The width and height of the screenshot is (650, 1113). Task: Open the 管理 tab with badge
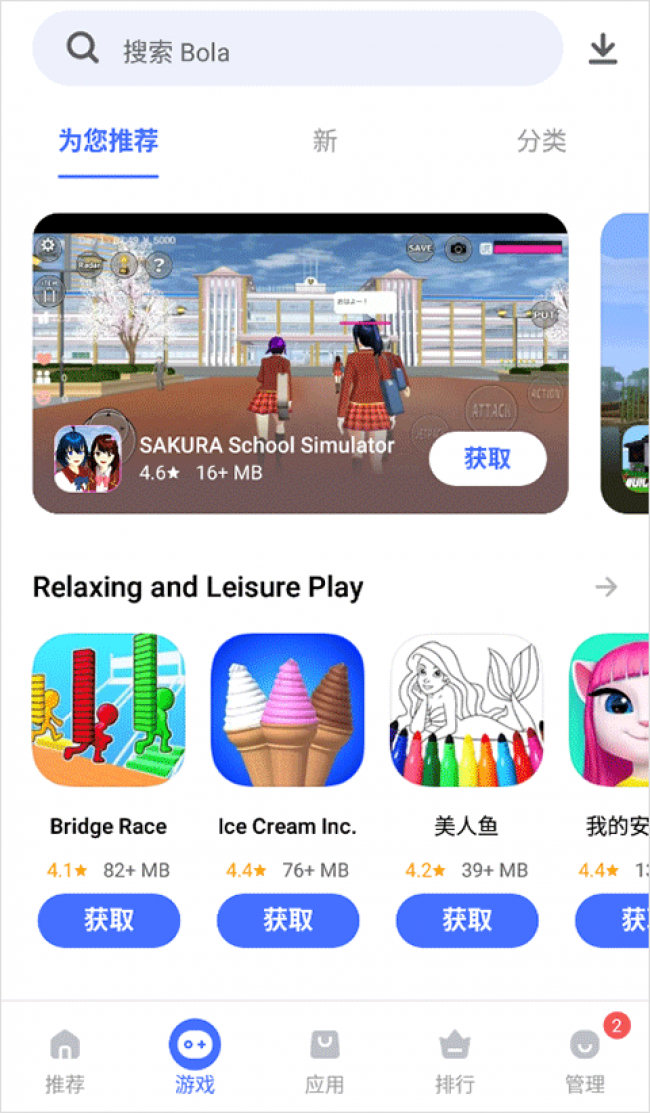[x=584, y=1060]
